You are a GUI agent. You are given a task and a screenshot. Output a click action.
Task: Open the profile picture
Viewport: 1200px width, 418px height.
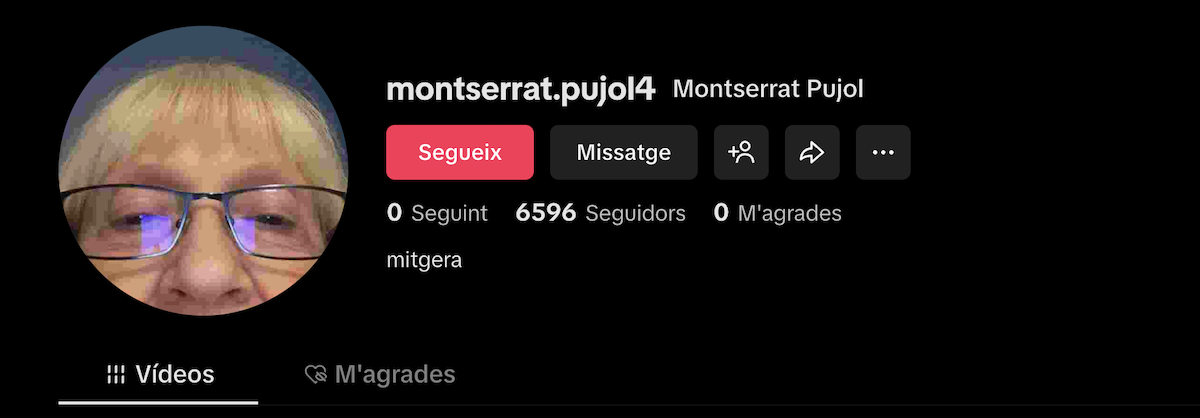click(204, 171)
